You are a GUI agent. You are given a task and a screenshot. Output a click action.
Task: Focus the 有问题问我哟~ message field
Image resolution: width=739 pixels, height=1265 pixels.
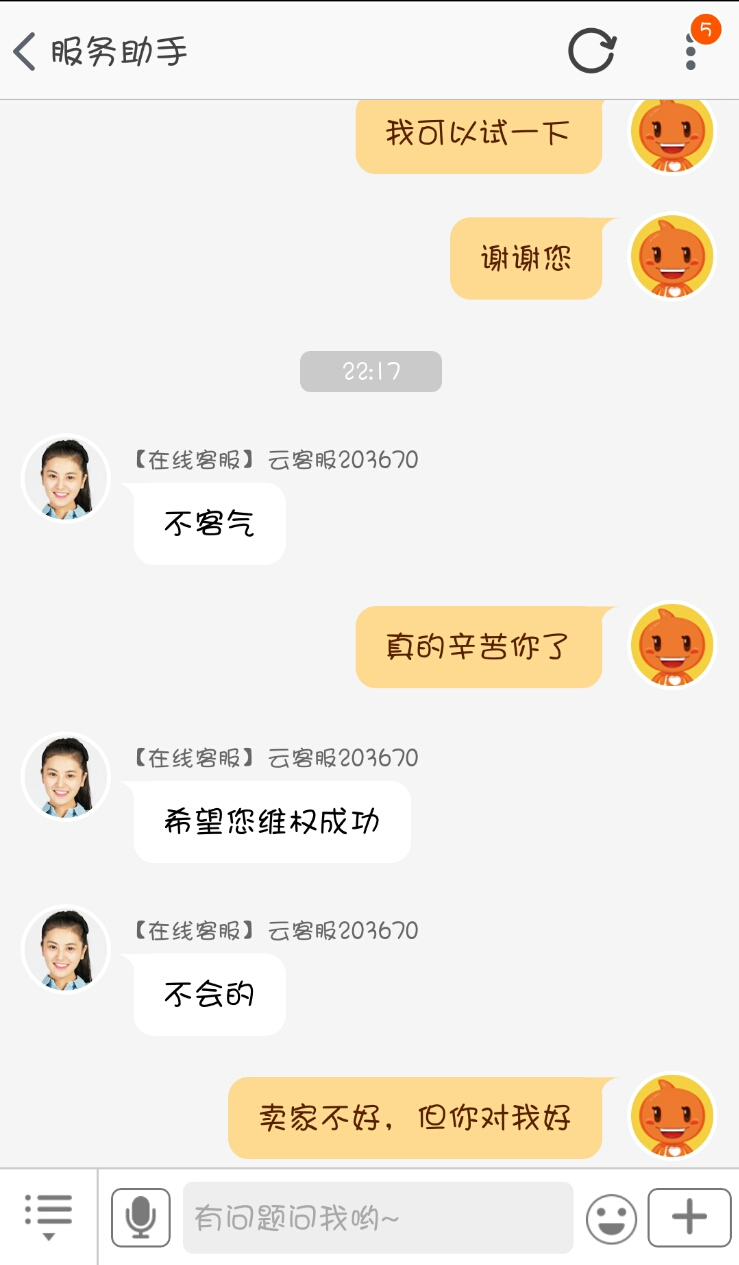377,1218
